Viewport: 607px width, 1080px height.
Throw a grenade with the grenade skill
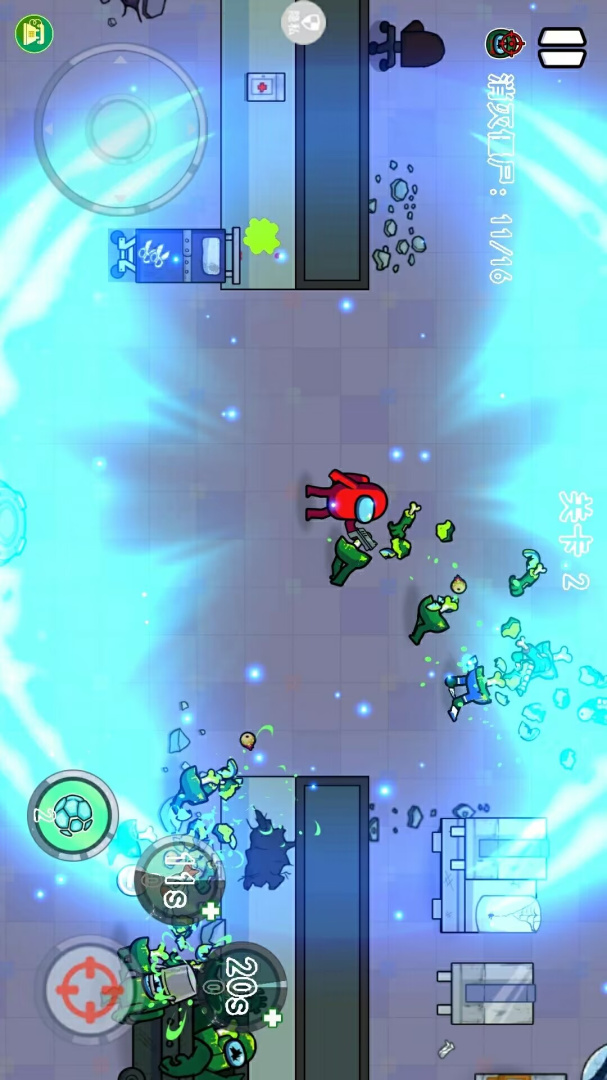72,814
